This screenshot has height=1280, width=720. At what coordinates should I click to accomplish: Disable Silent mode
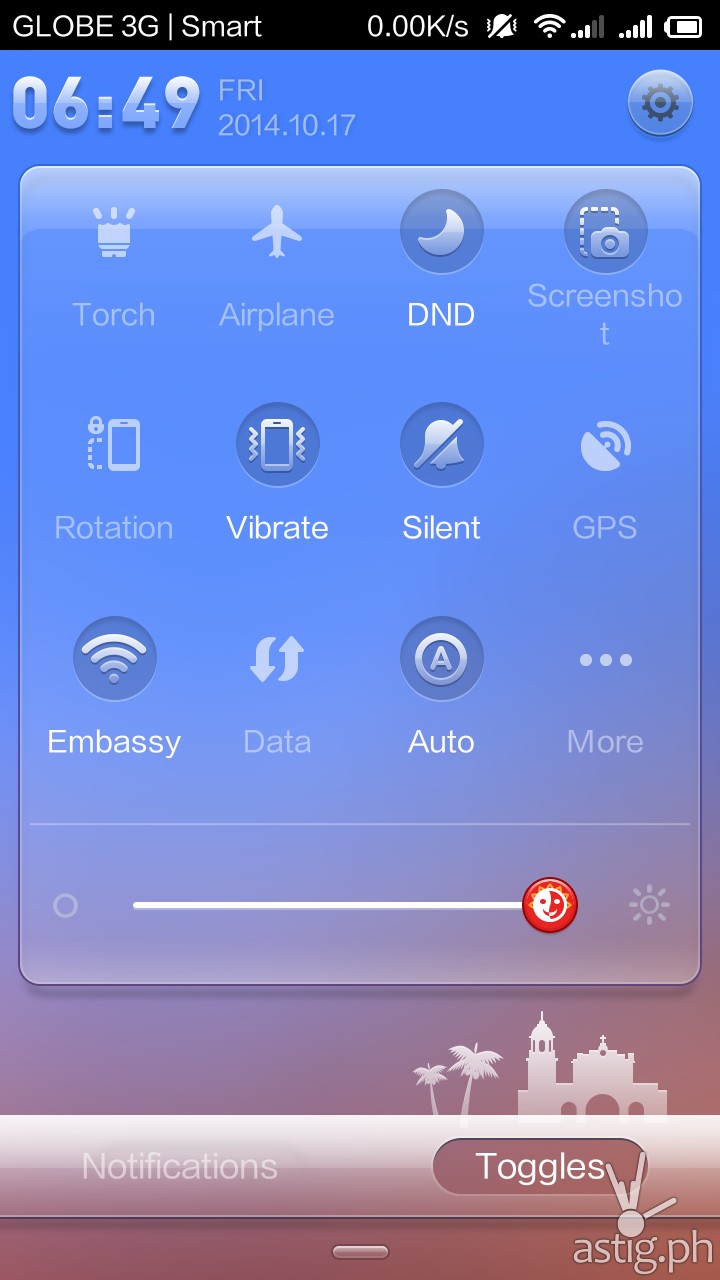[x=441, y=445]
